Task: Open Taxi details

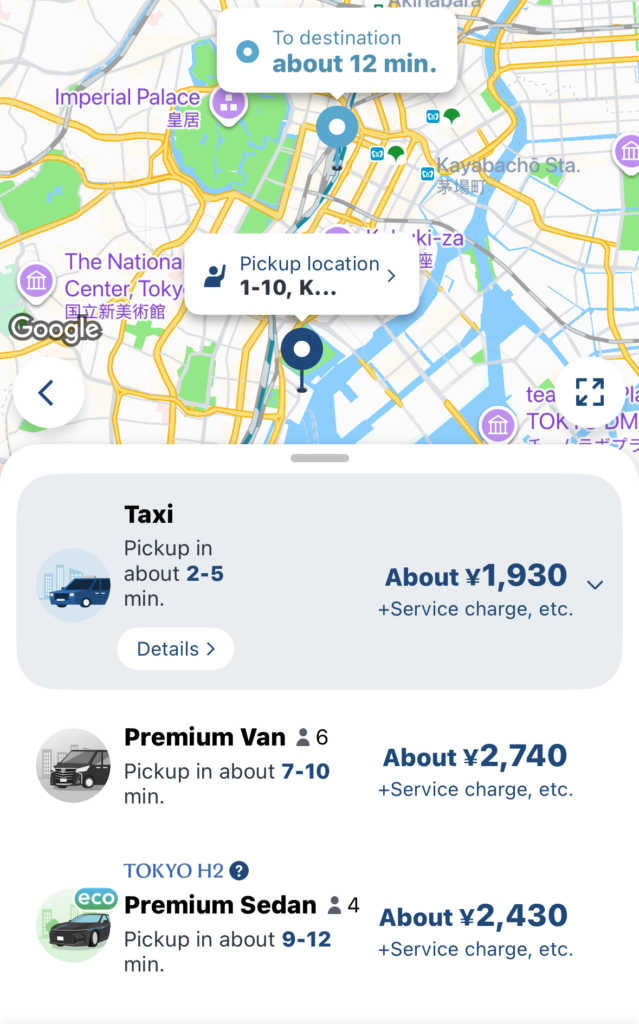Action: pos(175,649)
